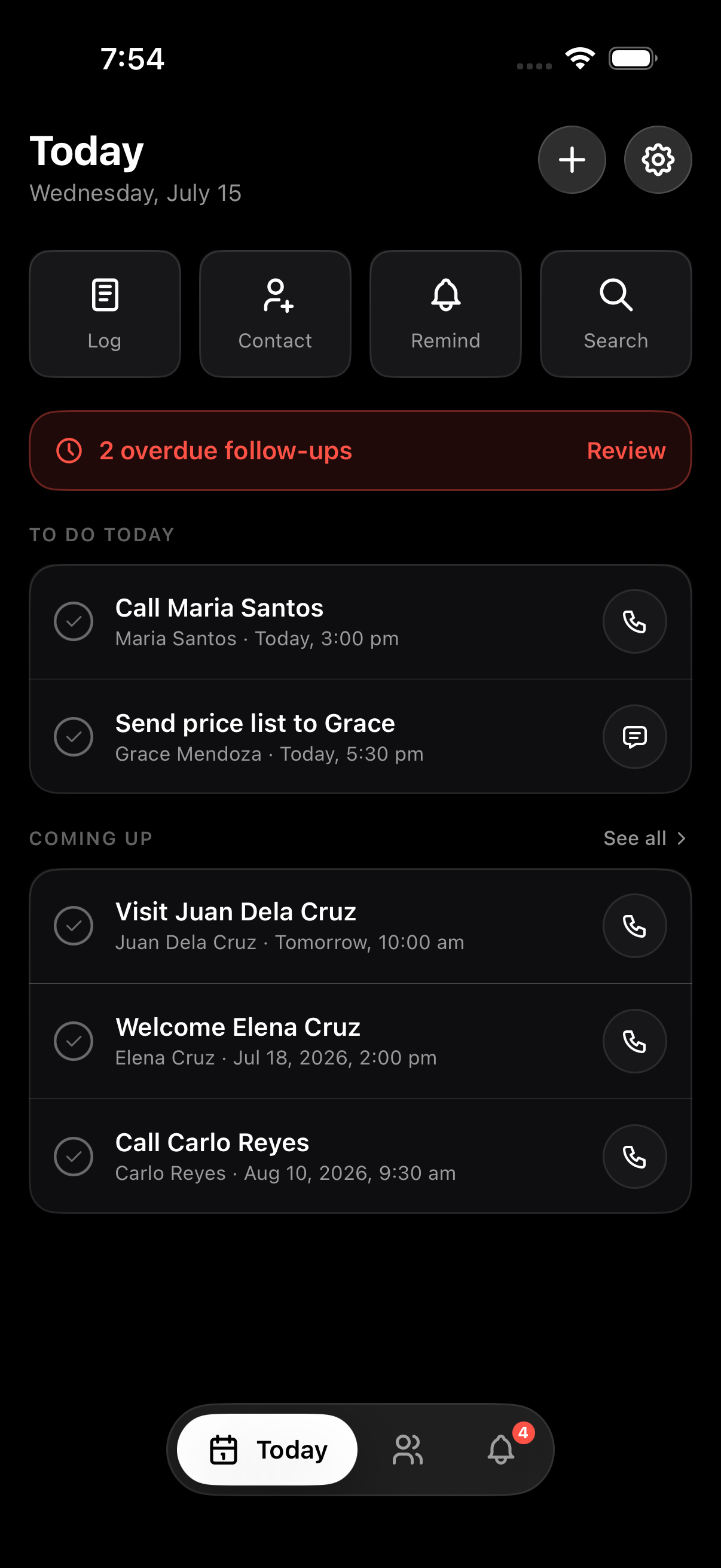Complete the Welcome Elena Cruz task
This screenshot has height=1568, width=721.
click(x=74, y=1041)
